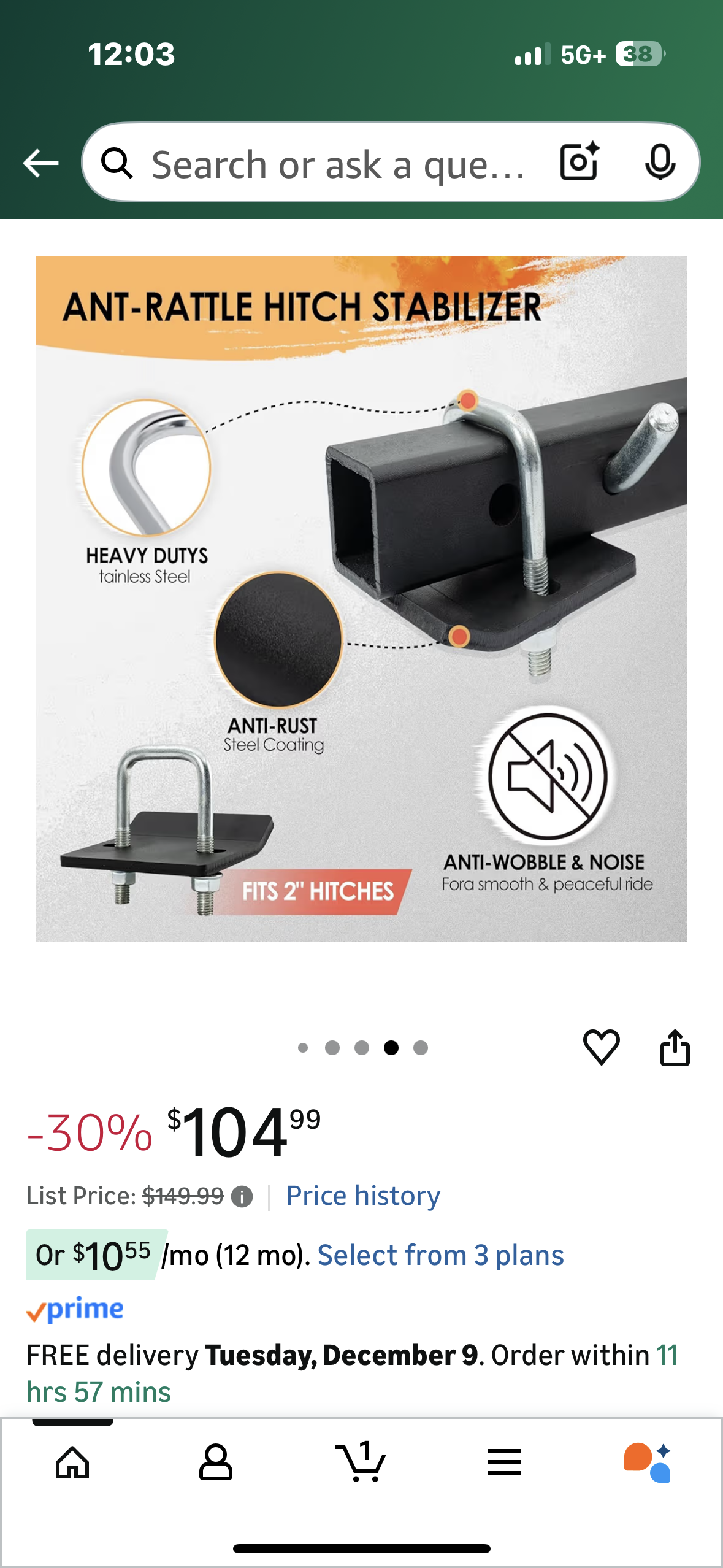Viewport: 723px width, 1568px height.
Task: Open the Rufus AI assistant
Action: tap(648, 1462)
